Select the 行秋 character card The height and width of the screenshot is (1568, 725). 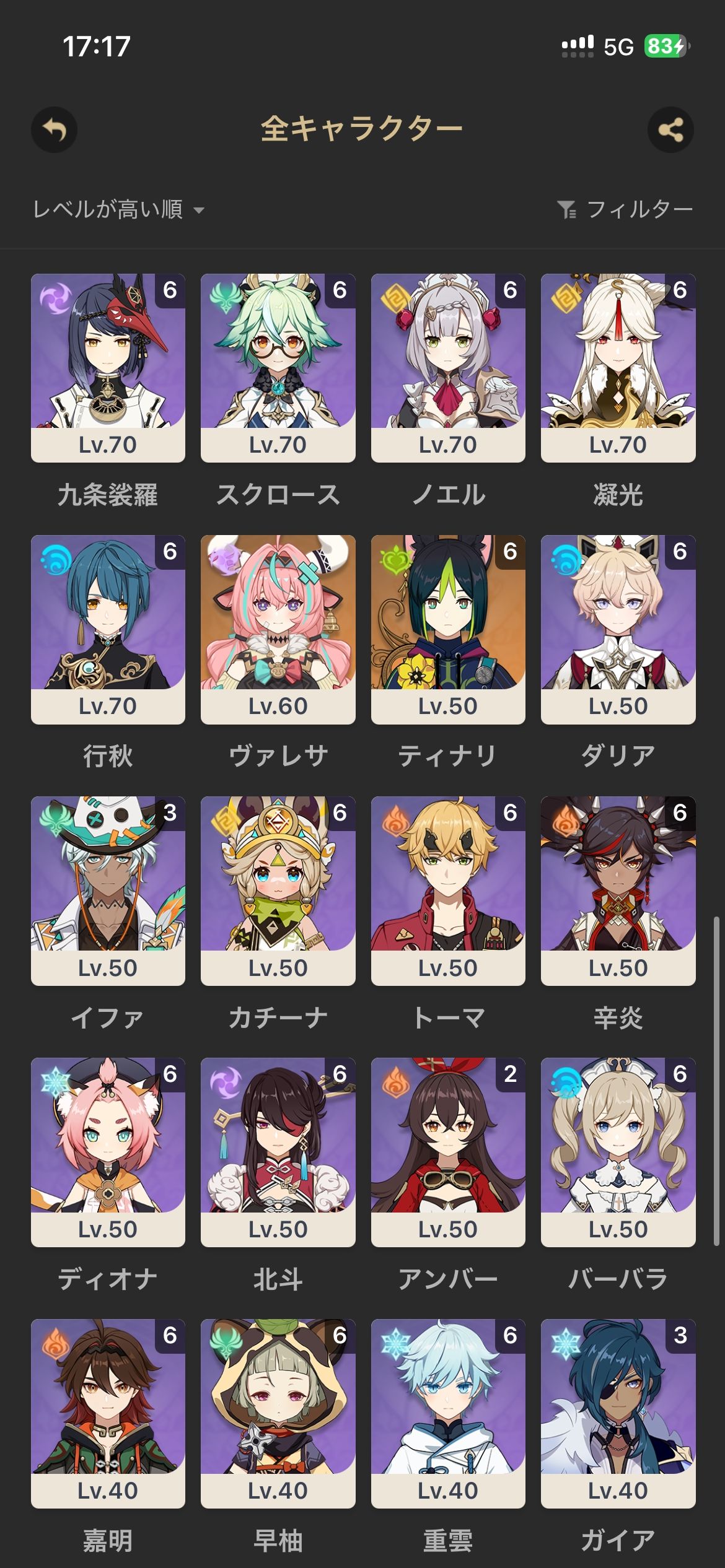point(108,629)
